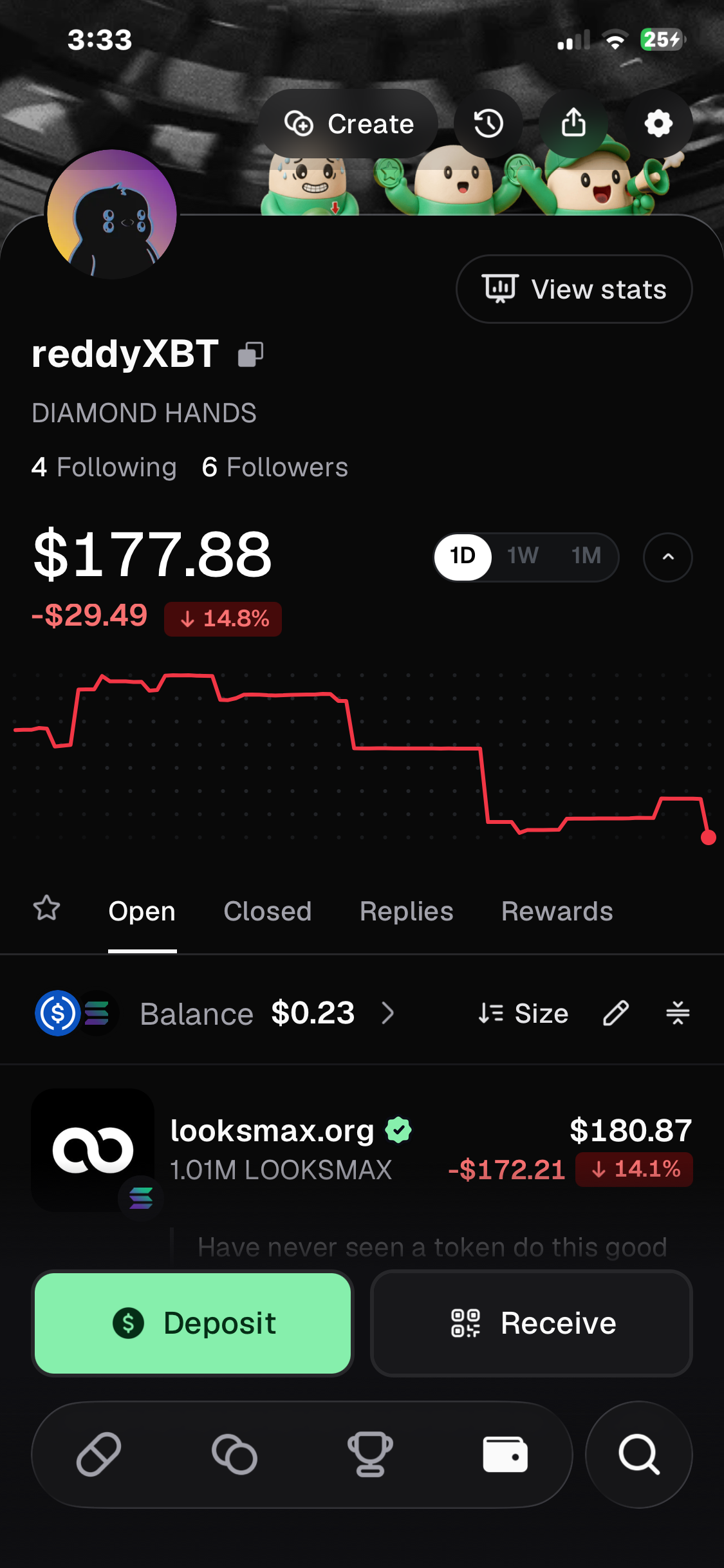Switch chart range to 1M
Image resolution: width=724 pixels, height=1568 pixels.
click(586, 555)
